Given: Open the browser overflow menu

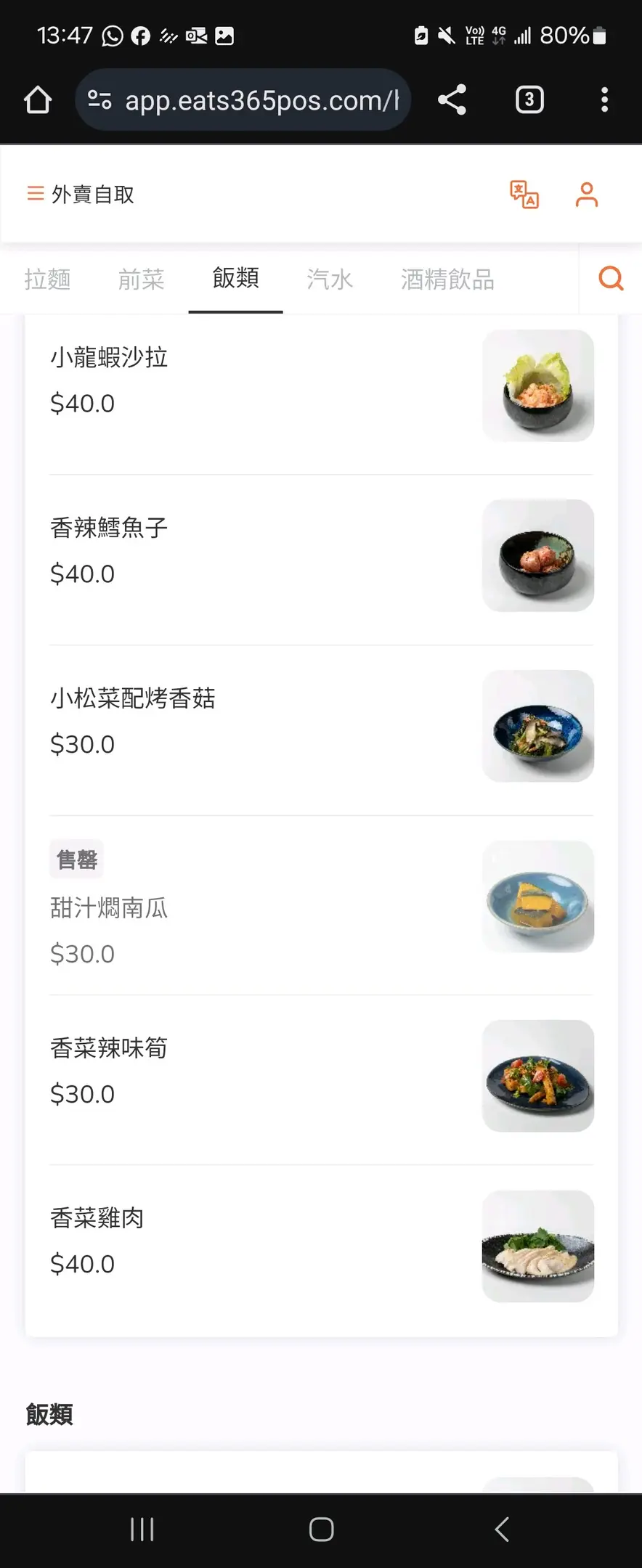Looking at the screenshot, I should (604, 99).
